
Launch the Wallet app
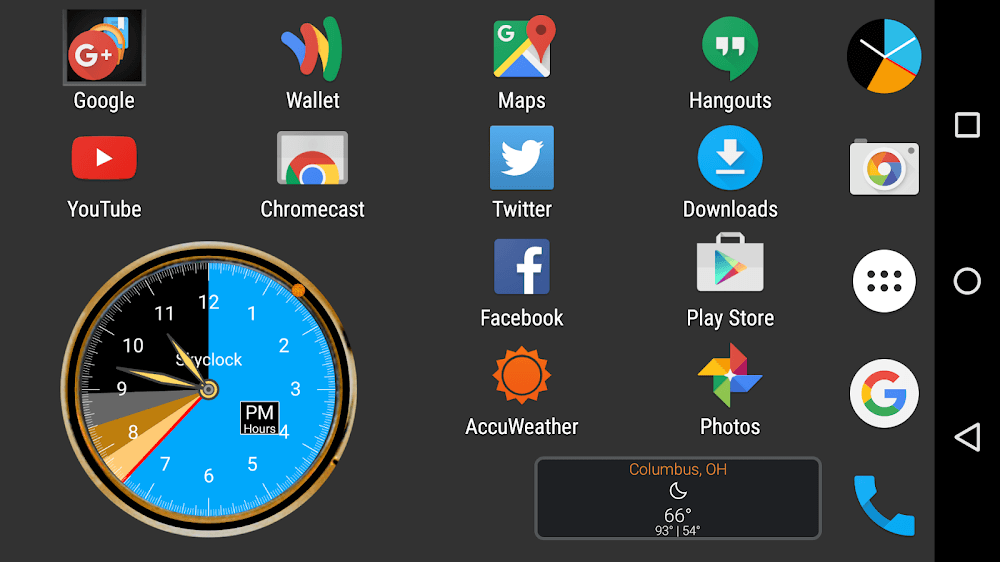312,48
